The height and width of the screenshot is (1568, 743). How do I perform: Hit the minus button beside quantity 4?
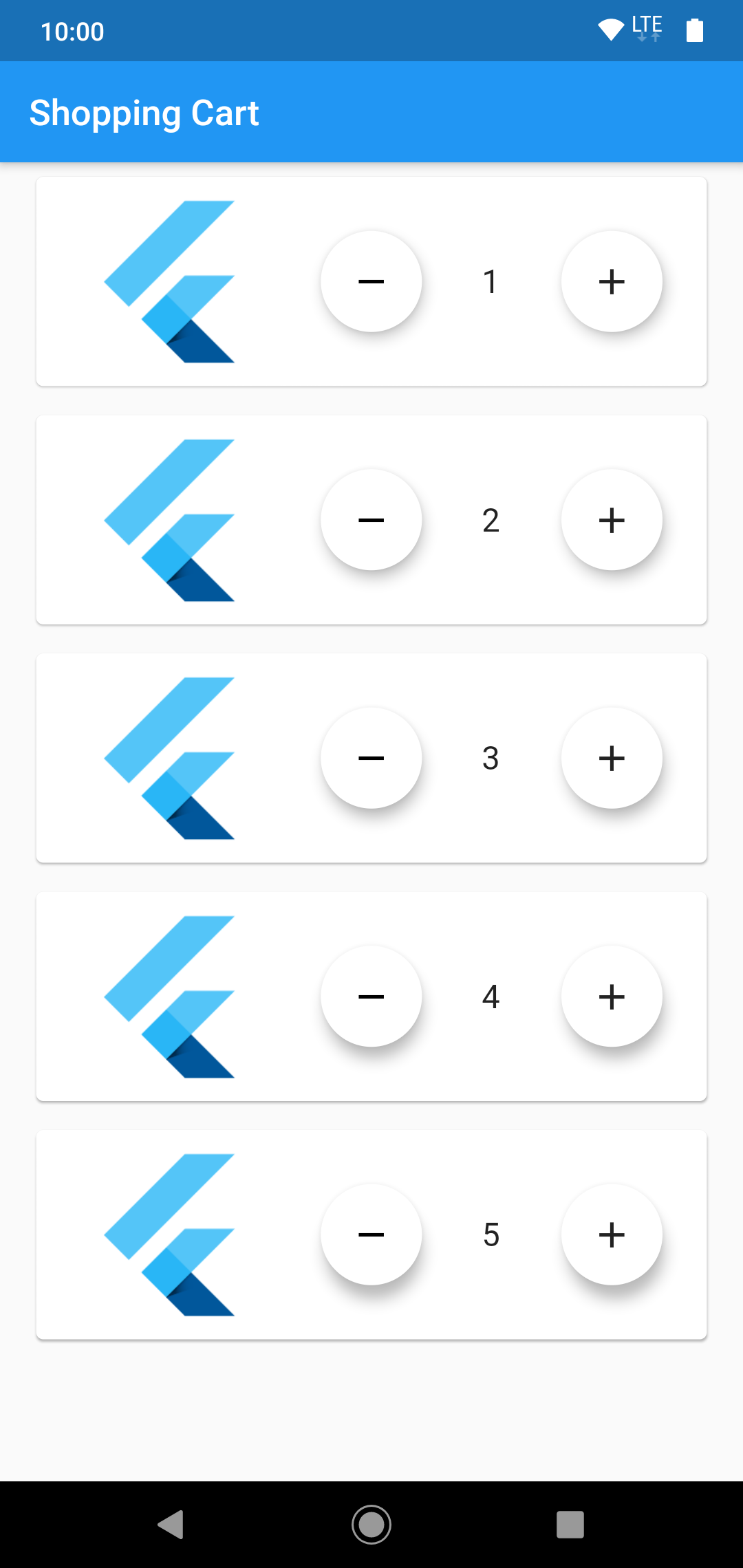click(371, 997)
